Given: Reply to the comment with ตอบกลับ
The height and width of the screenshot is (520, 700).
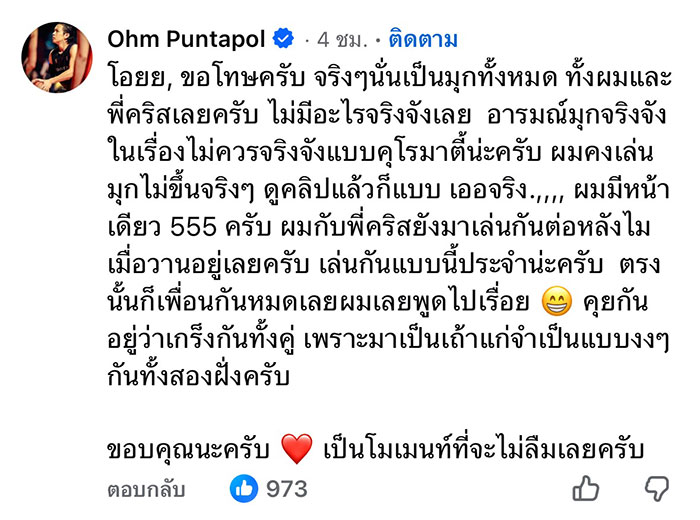Looking at the screenshot, I should [x=148, y=490].
